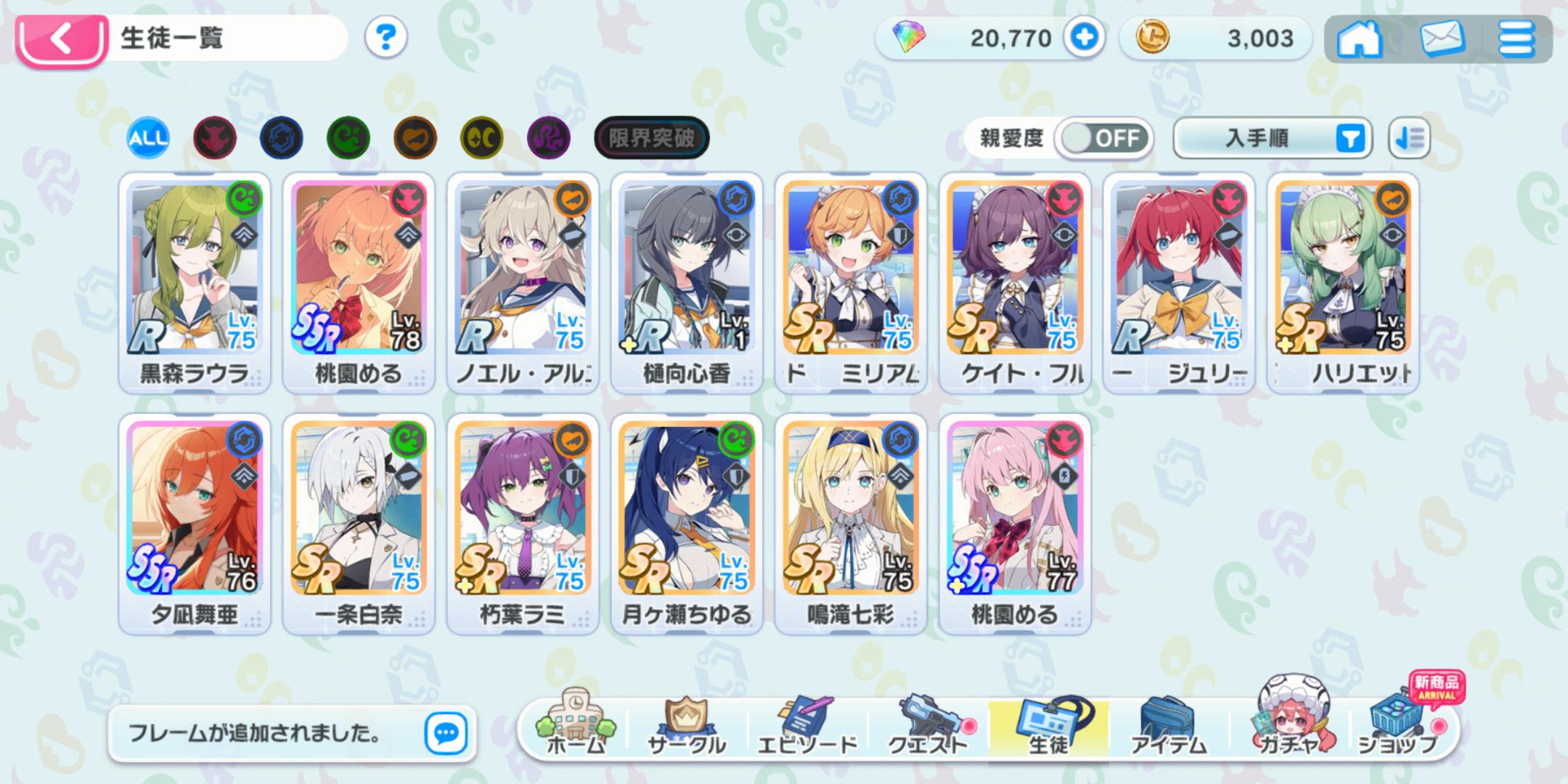Go to the home screen icon
Viewport: 1568px width, 784px height.
coord(1360,38)
